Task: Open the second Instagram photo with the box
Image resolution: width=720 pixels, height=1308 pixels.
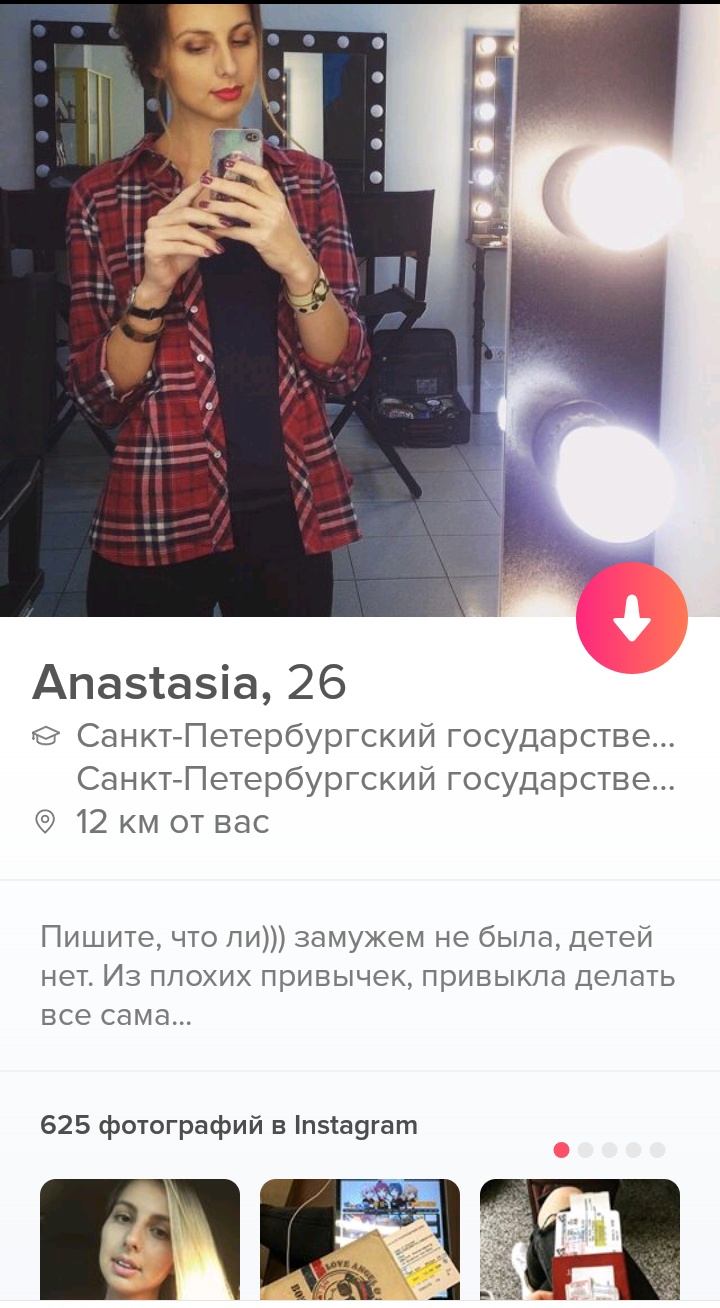Action: (360, 1240)
